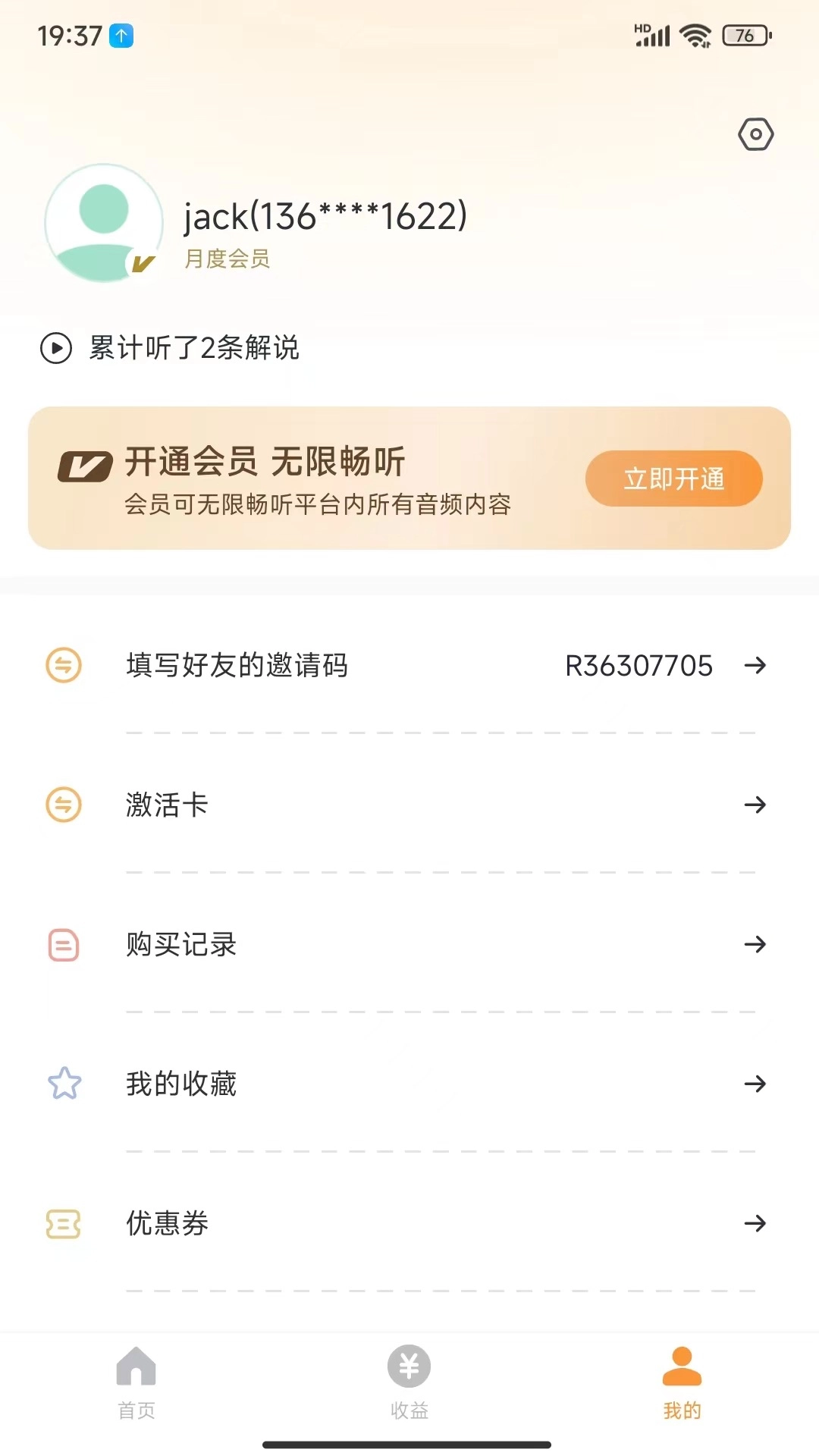Open 购买记录 using its right arrow

click(x=756, y=945)
